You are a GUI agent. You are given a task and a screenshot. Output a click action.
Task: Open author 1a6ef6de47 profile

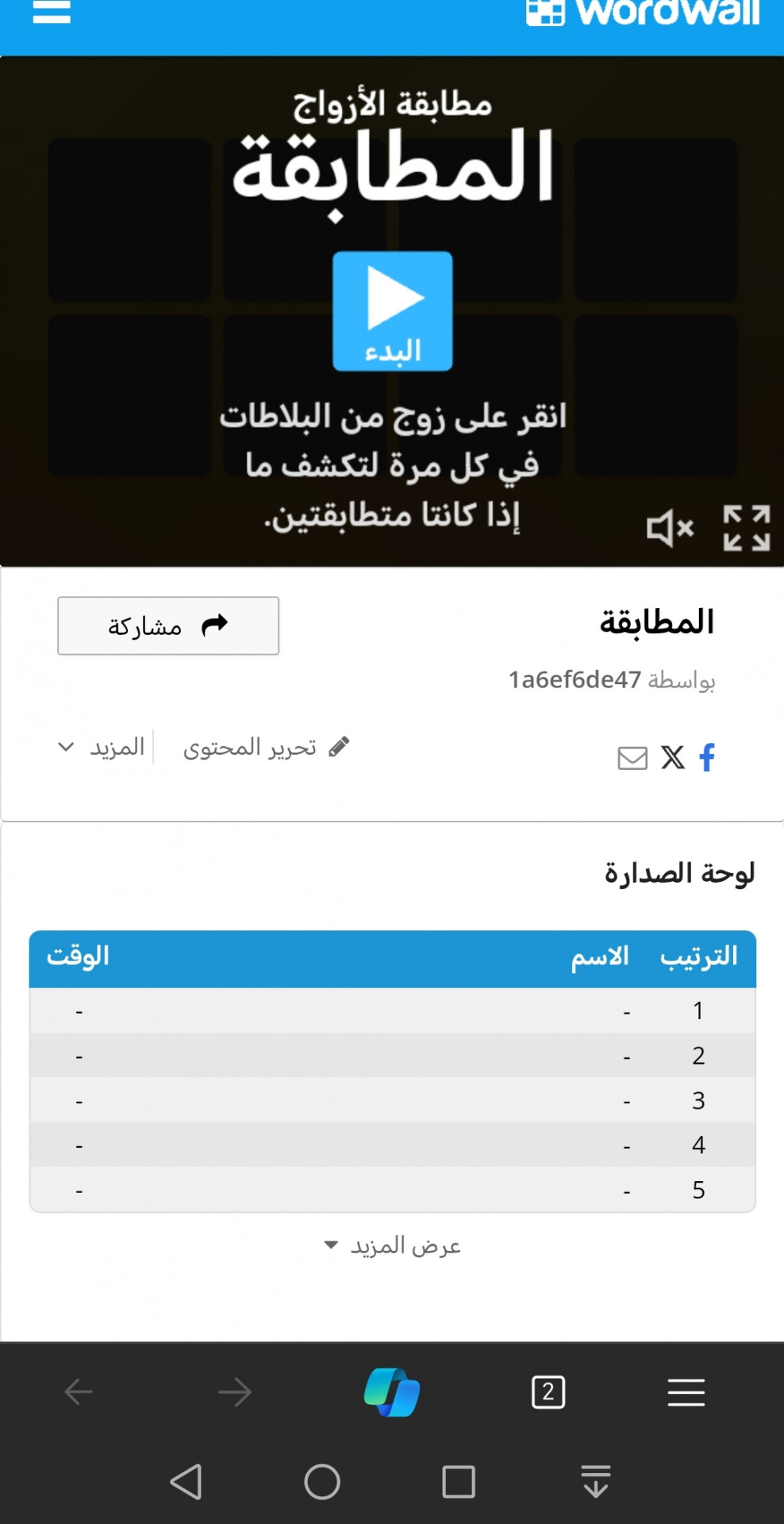[575, 679]
